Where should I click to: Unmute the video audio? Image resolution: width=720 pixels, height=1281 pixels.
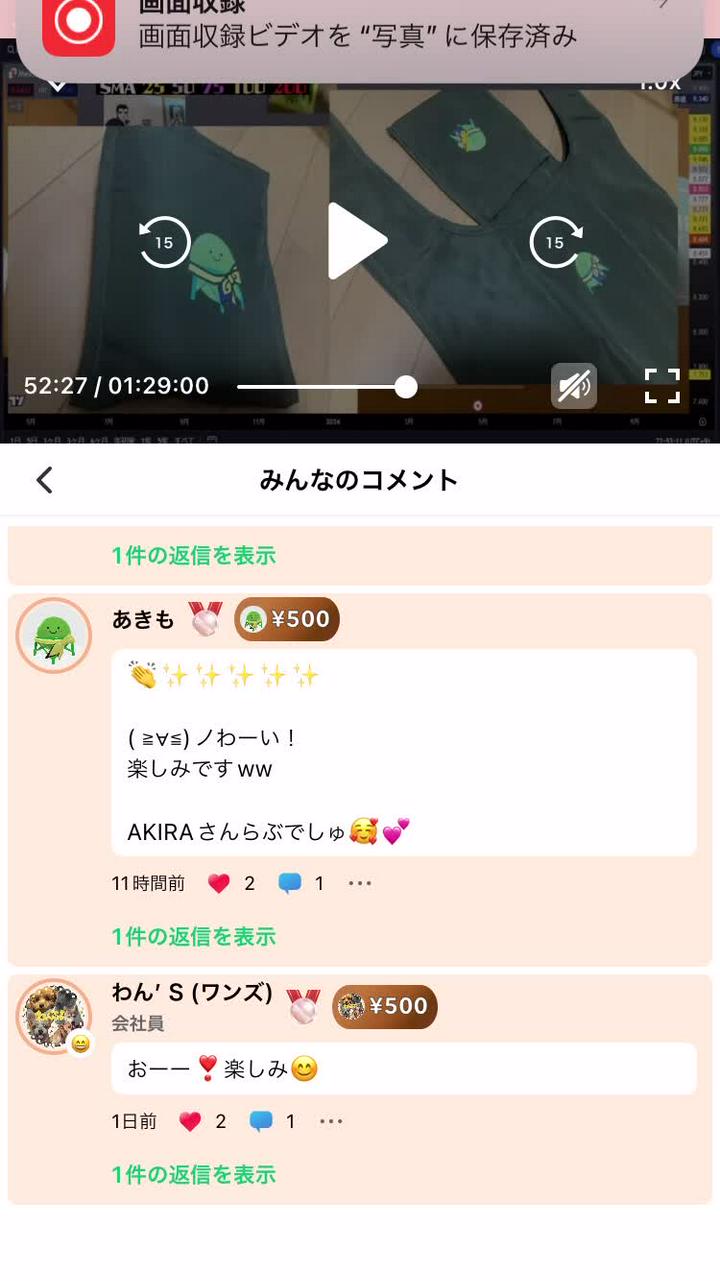(x=575, y=383)
